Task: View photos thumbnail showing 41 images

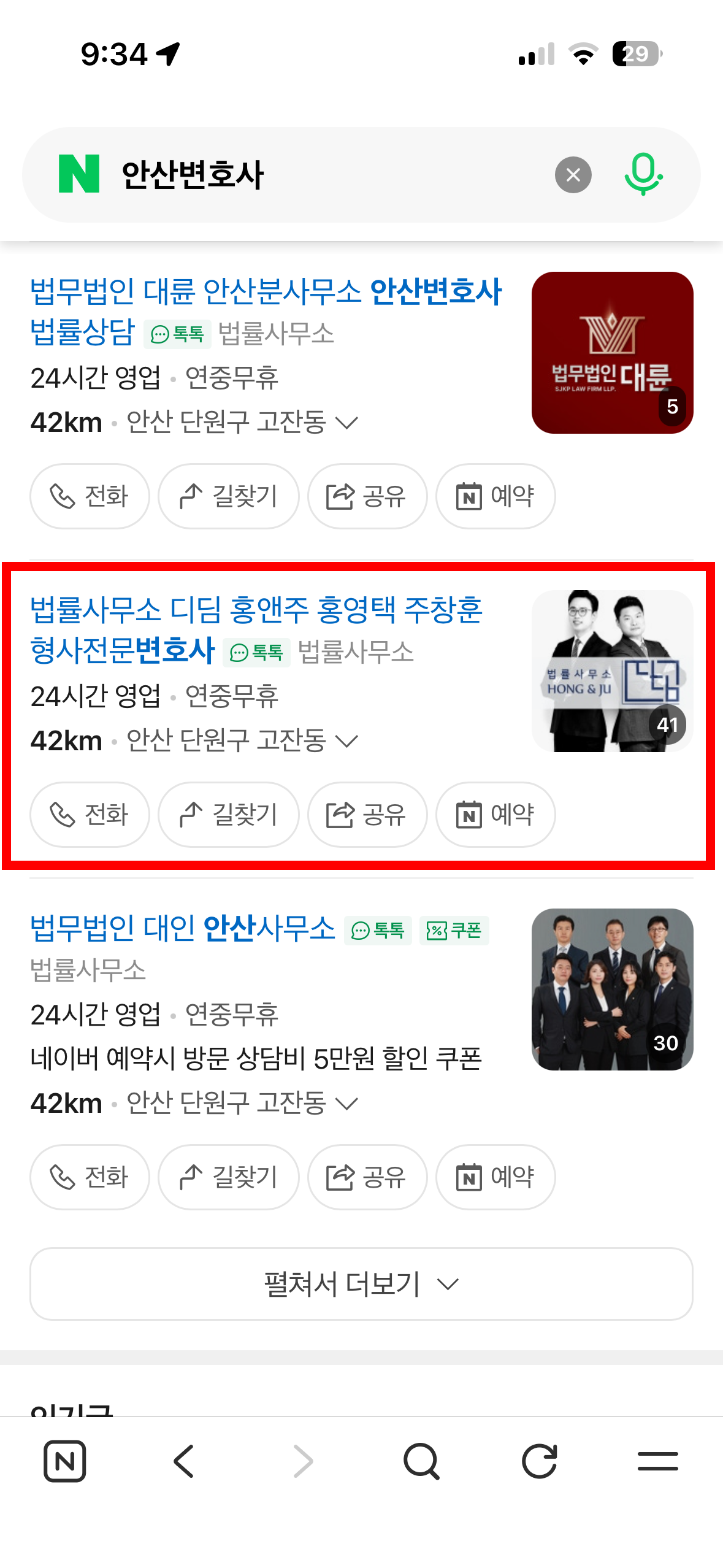Action: pos(611,672)
